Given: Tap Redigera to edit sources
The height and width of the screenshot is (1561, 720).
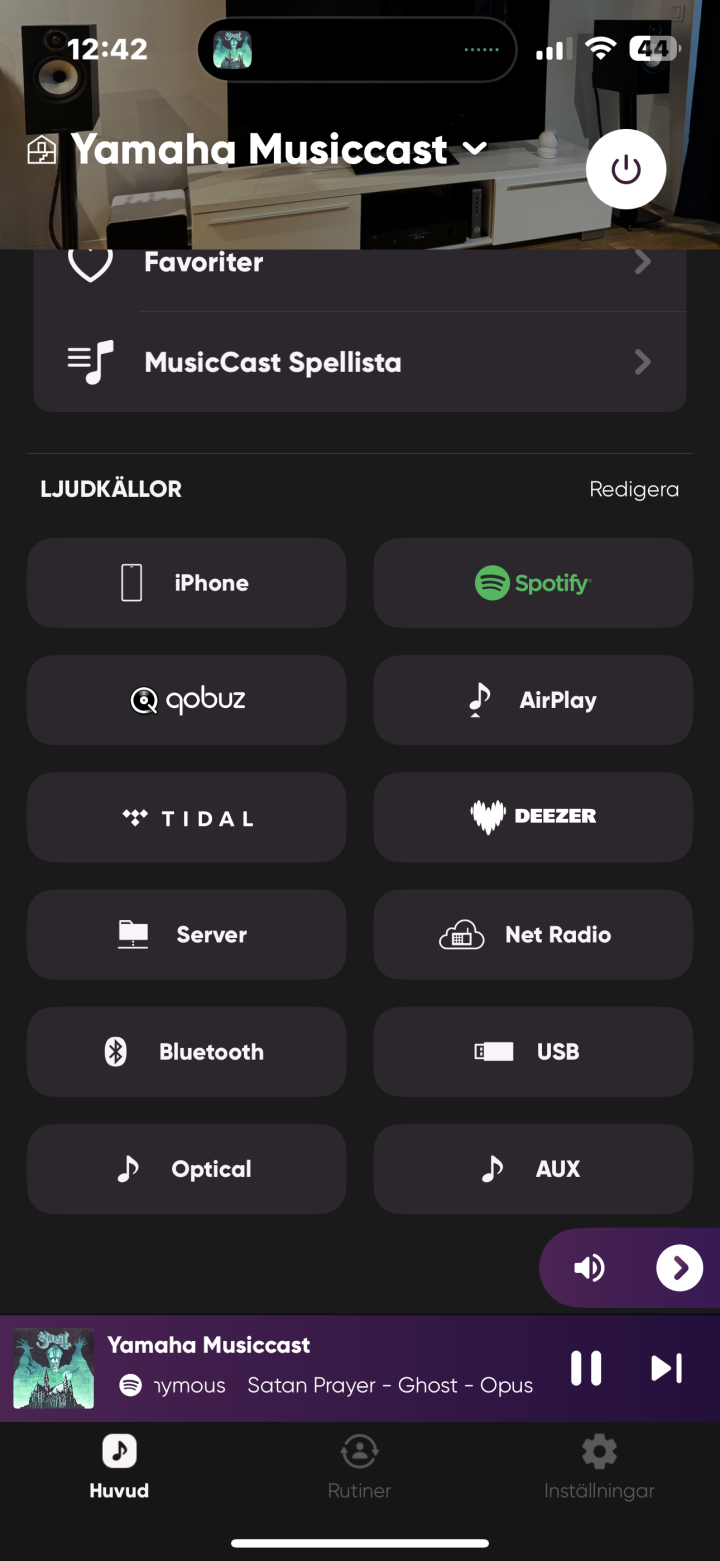Looking at the screenshot, I should (633, 489).
